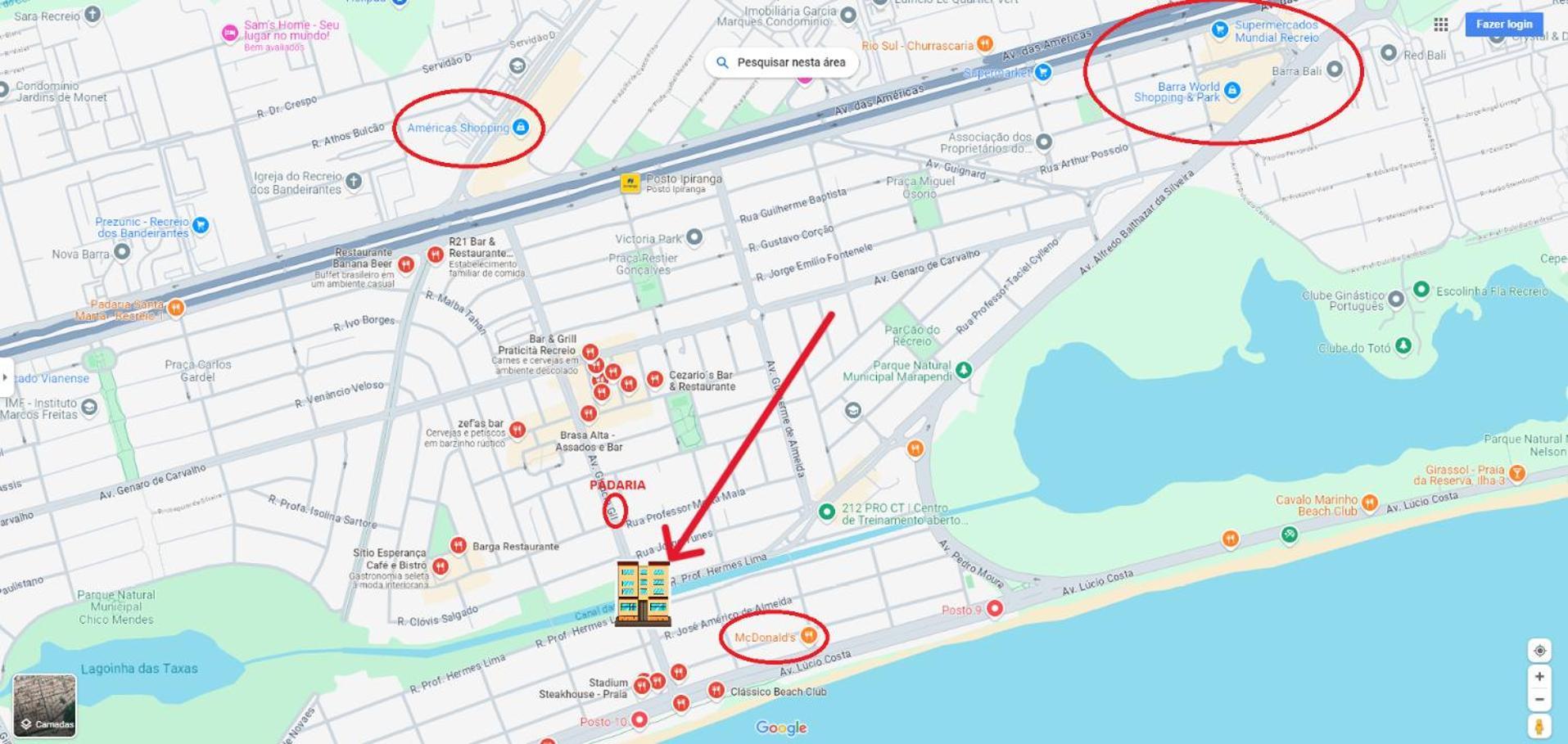Center map on my location

tap(1539, 651)
